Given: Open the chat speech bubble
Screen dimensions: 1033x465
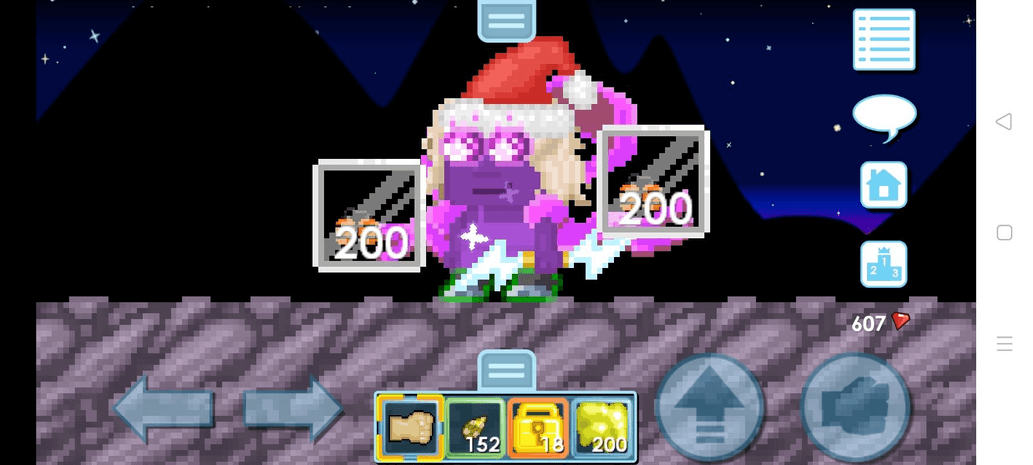Looking at the screenshot, I should [x=884, y=116].
